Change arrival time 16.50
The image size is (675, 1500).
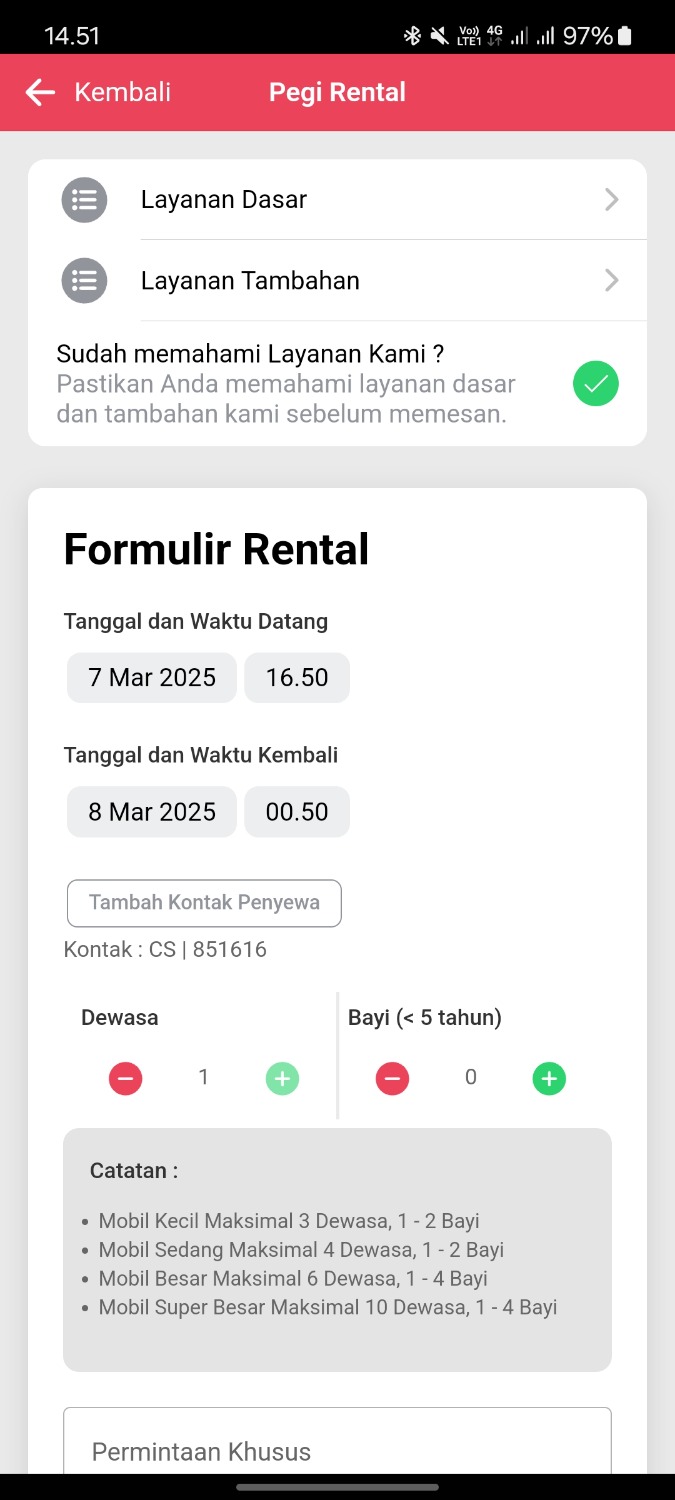(x=297, y=678)
